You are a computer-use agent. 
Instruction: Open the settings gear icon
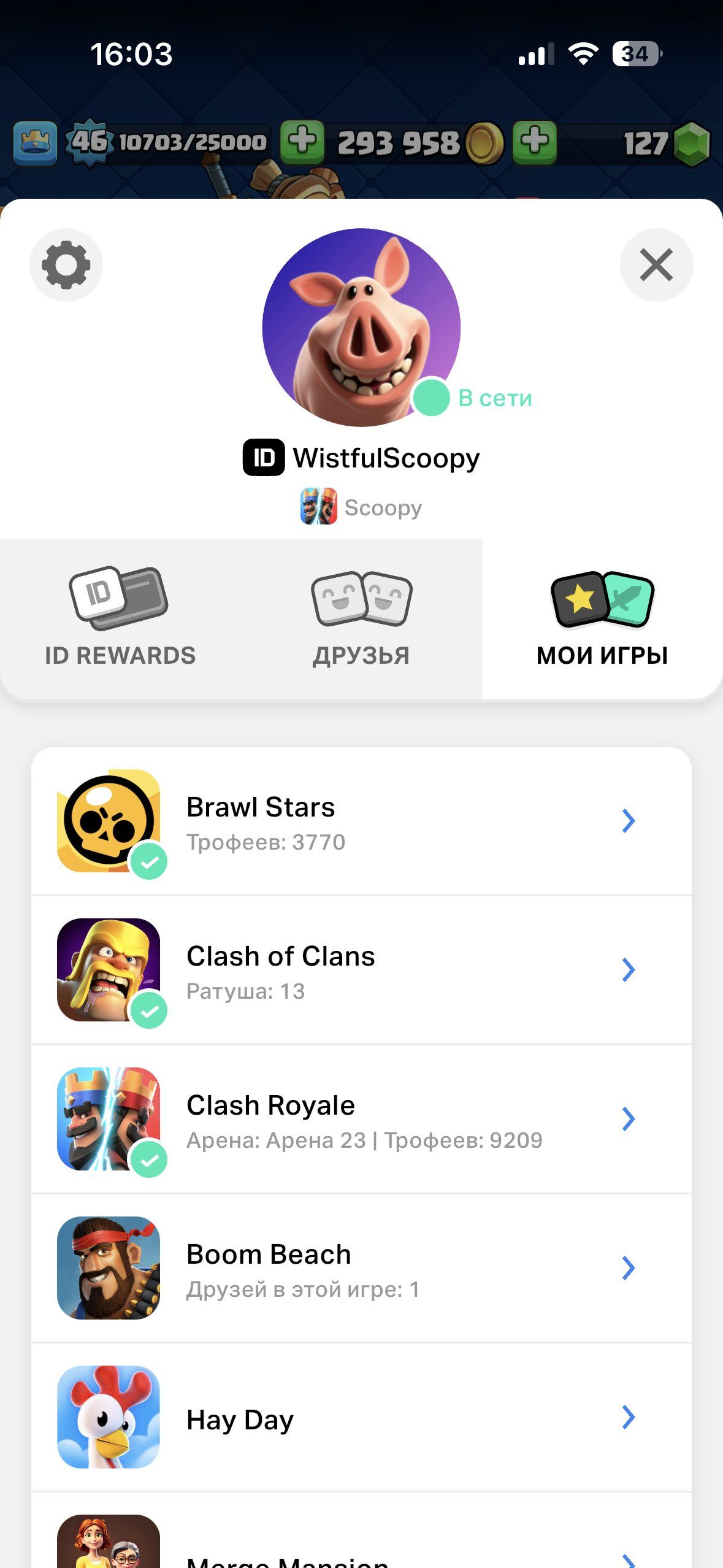coord(66,265)
